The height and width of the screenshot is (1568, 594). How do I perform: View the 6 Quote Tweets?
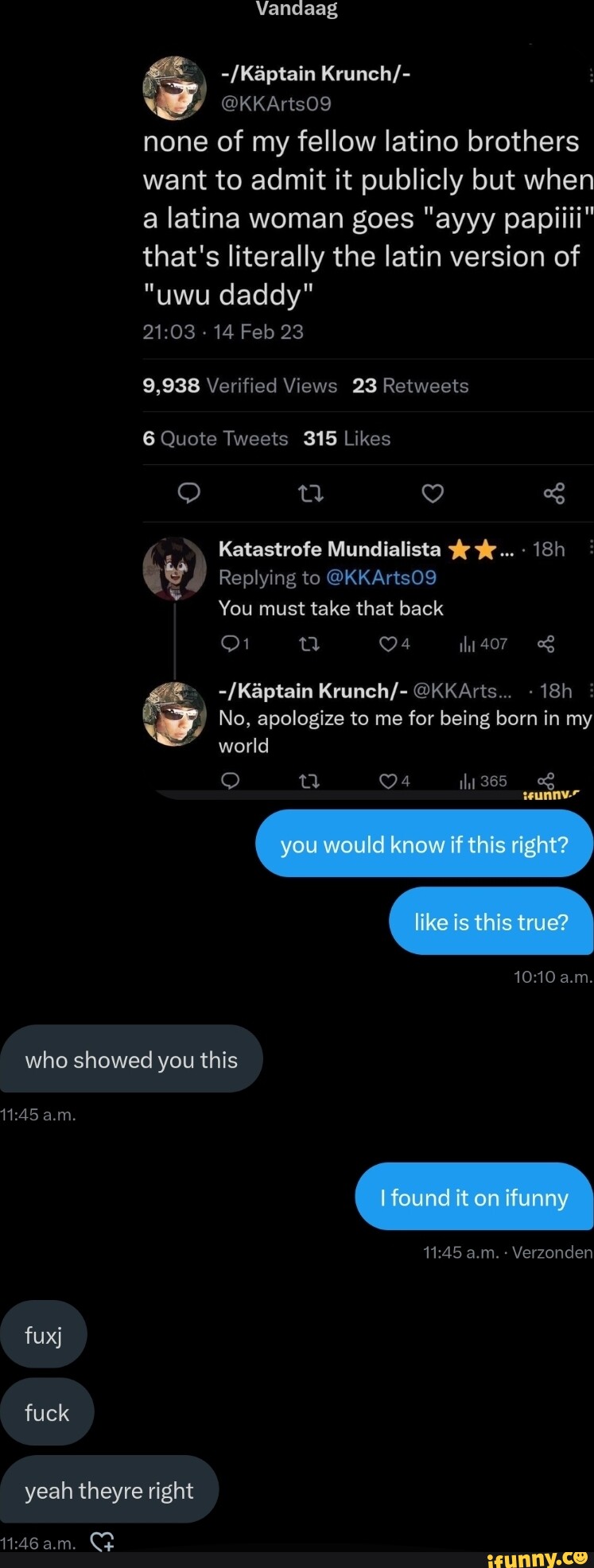pos(215,438)
